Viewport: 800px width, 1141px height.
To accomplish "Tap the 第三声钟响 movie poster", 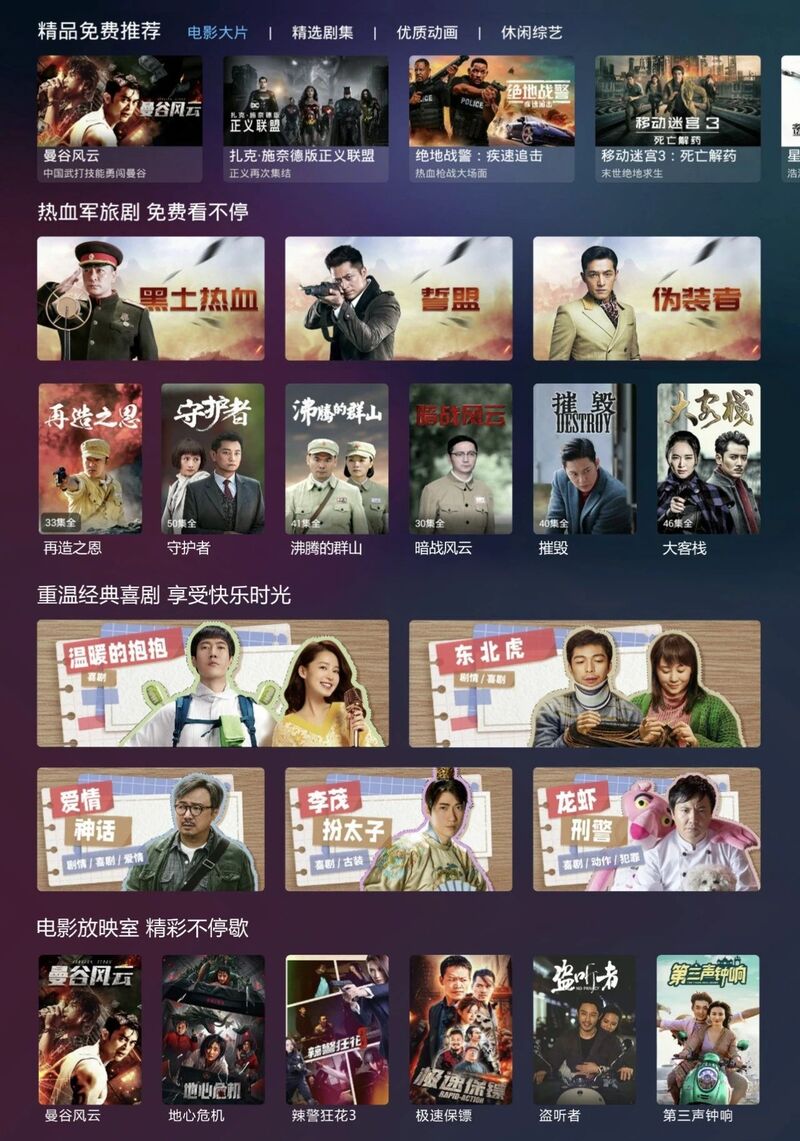I will 708,1030.
